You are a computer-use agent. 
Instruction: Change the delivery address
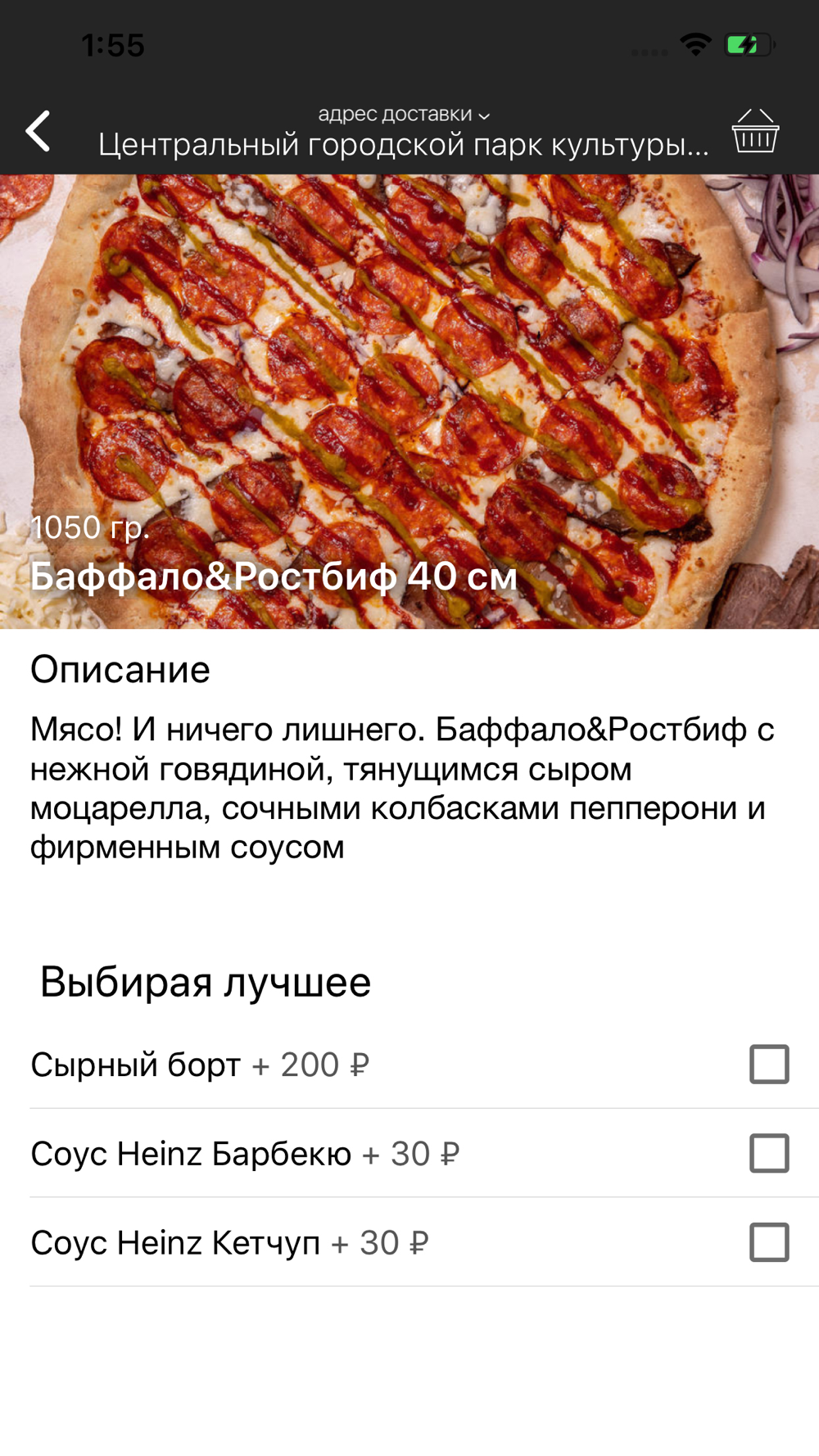pos(404,131)
